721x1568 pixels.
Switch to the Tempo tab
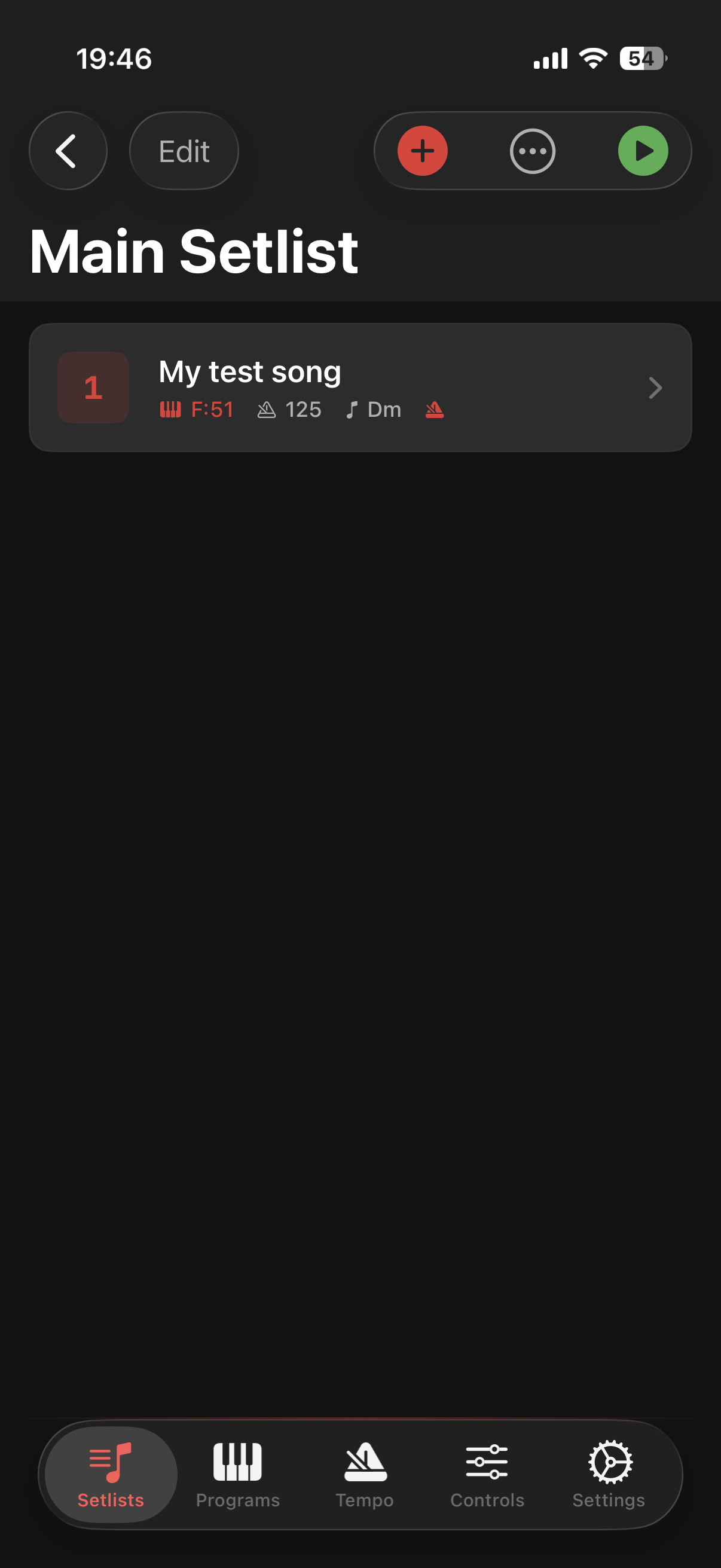pyautogui.click(x=365, y=1474)
